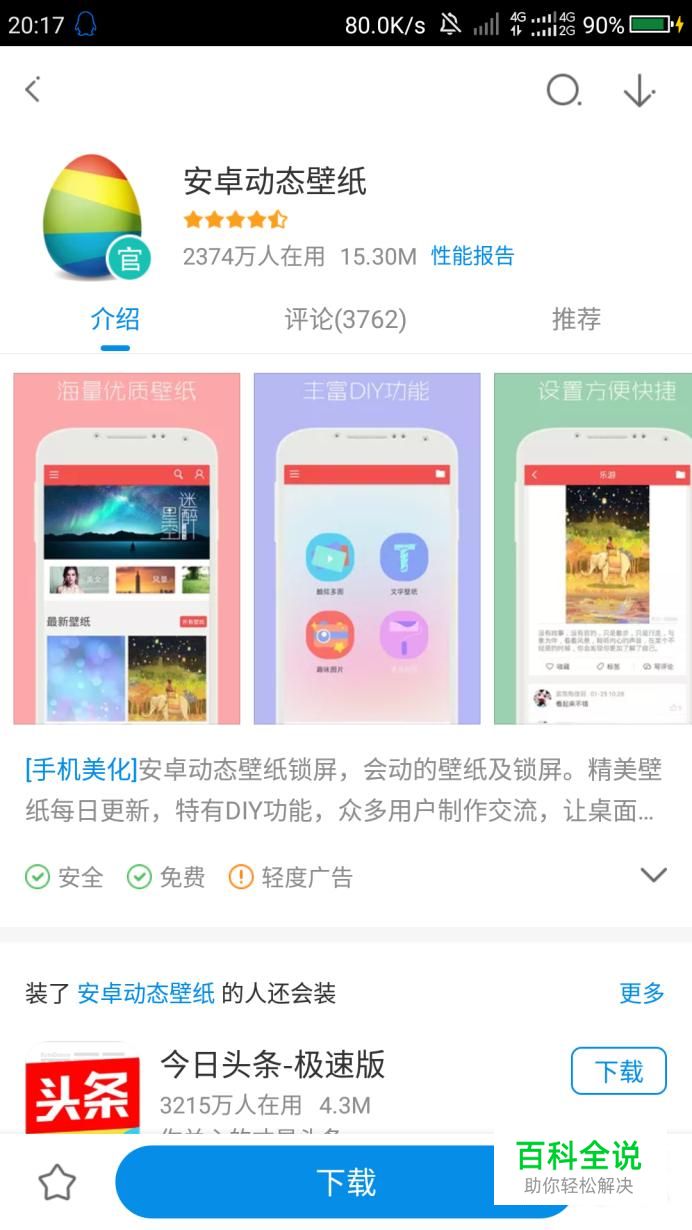The image size is (692, 1230).
Task: View the 丰富DIY功能 screenshot
Action: (367, 548)
